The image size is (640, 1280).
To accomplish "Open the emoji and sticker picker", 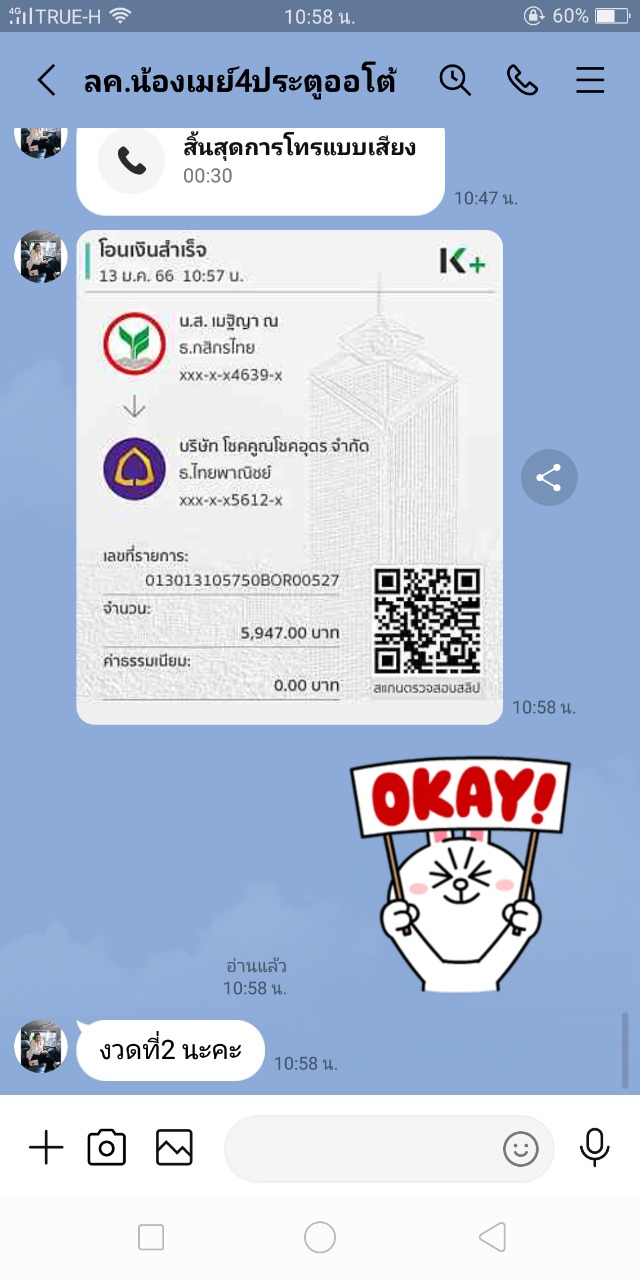I will (x=521, y=1149).
